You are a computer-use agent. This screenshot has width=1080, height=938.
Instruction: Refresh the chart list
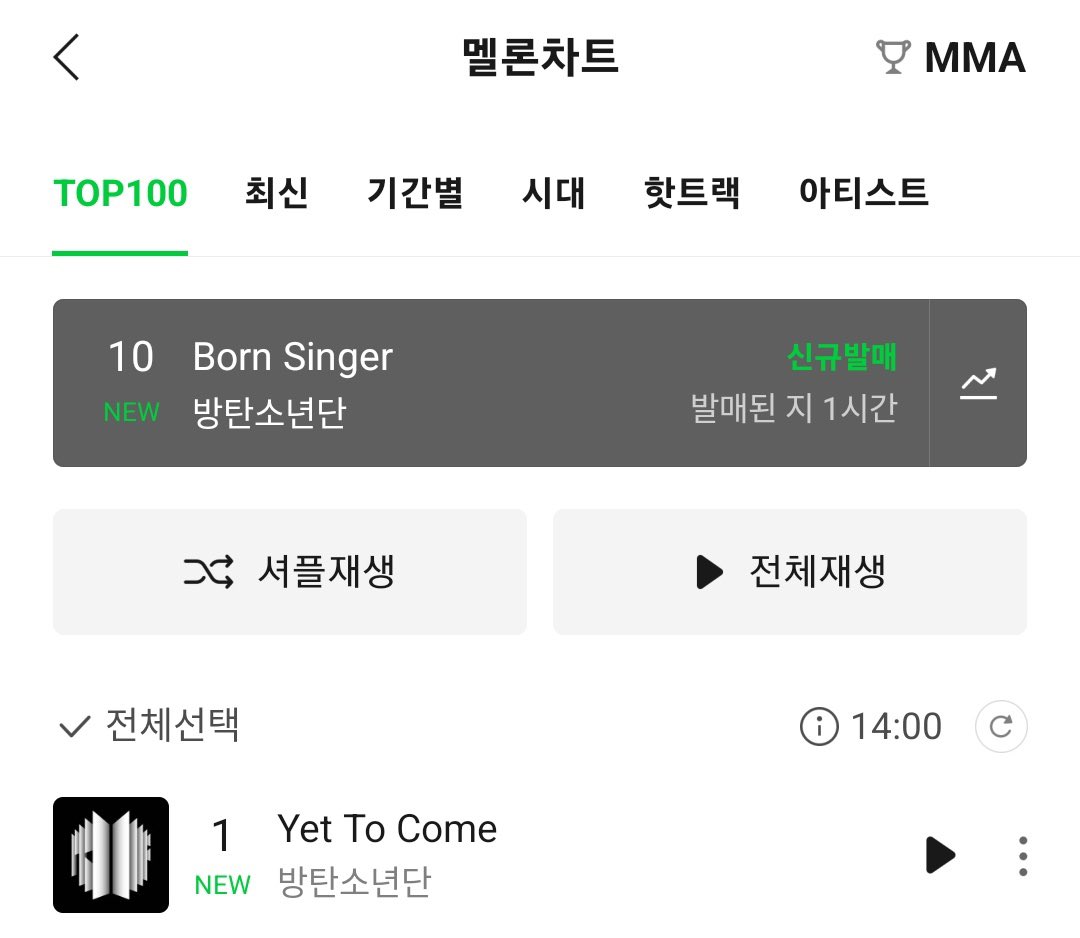tap(1000, 727)
